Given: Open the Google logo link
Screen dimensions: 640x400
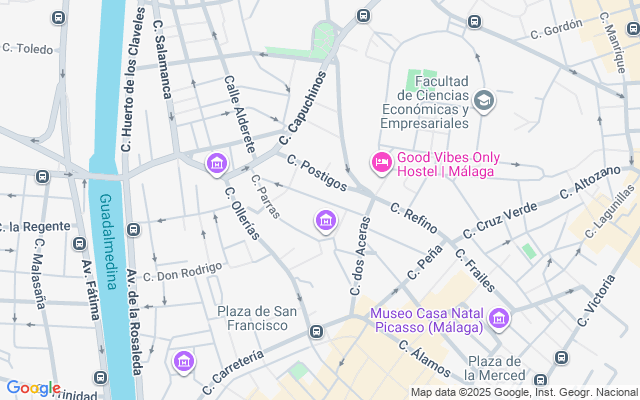Looking at the screenshot, I should [33, 388].
